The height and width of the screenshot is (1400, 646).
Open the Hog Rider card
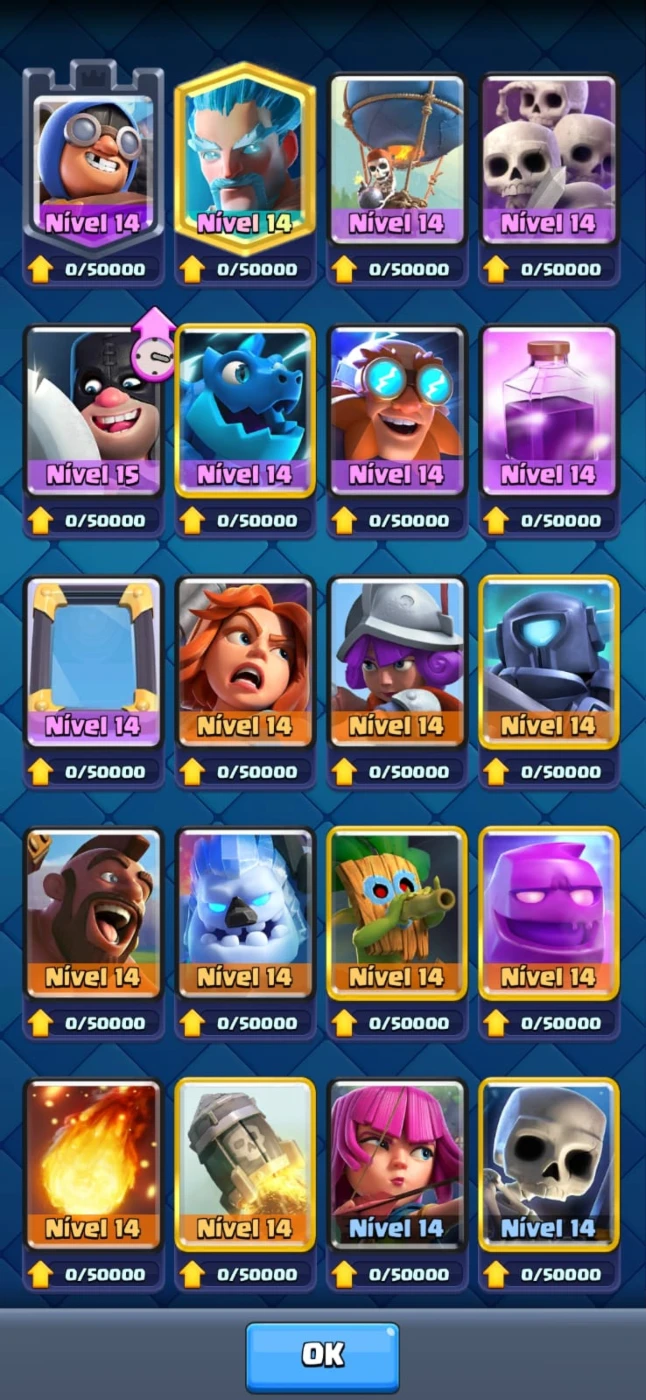(93, 914)
